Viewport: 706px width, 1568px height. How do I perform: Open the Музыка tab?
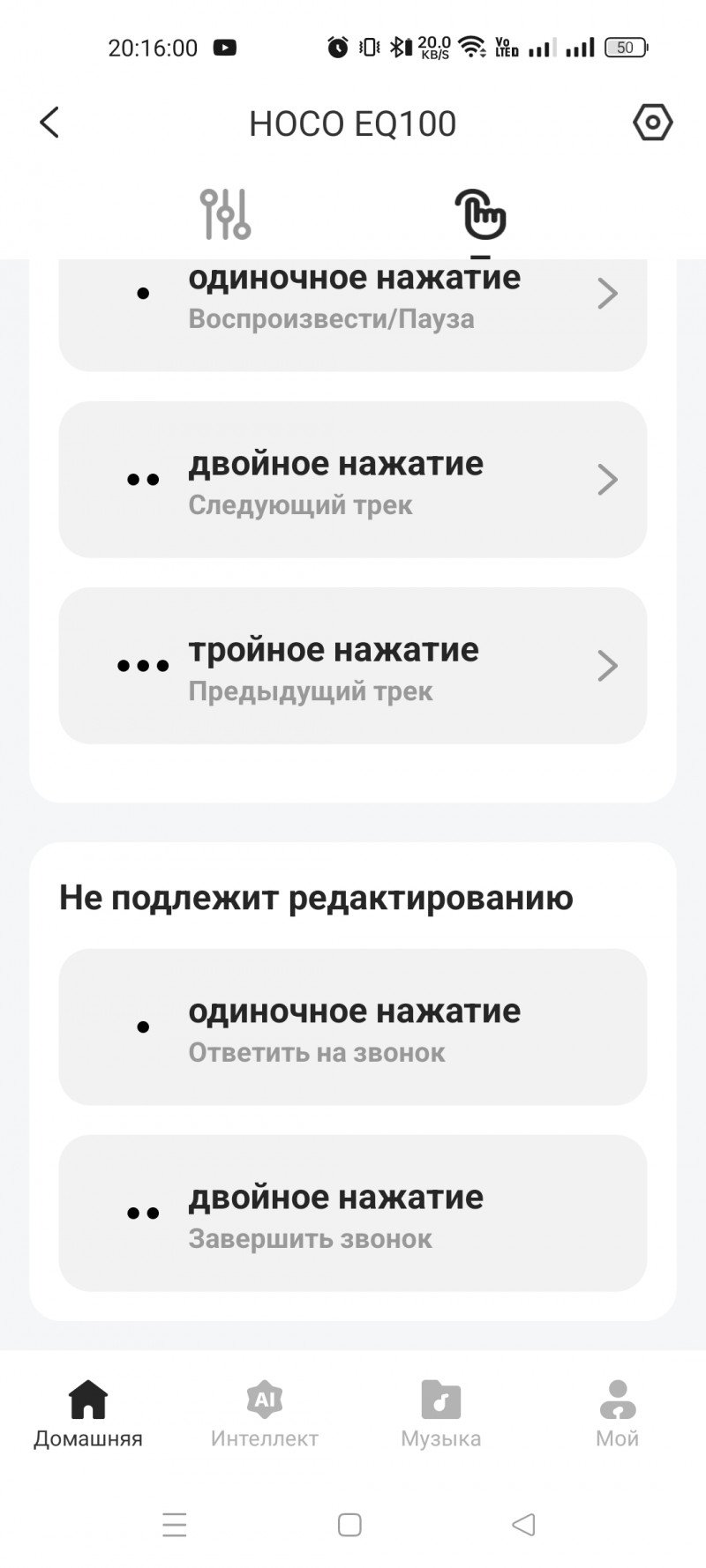click(x=440, y=1413)
